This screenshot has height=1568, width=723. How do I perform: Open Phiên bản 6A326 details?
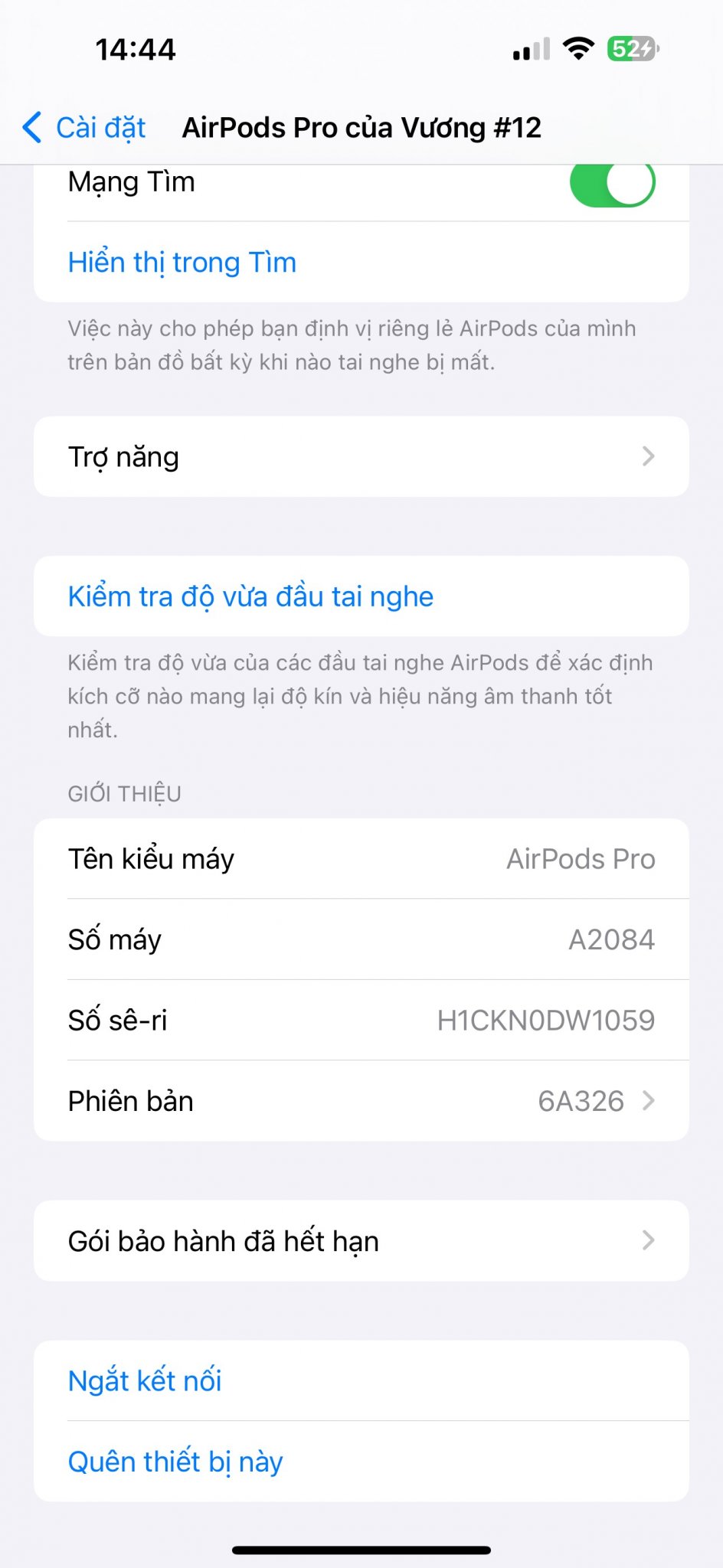pyautogui.click(x=361, y=1101)
